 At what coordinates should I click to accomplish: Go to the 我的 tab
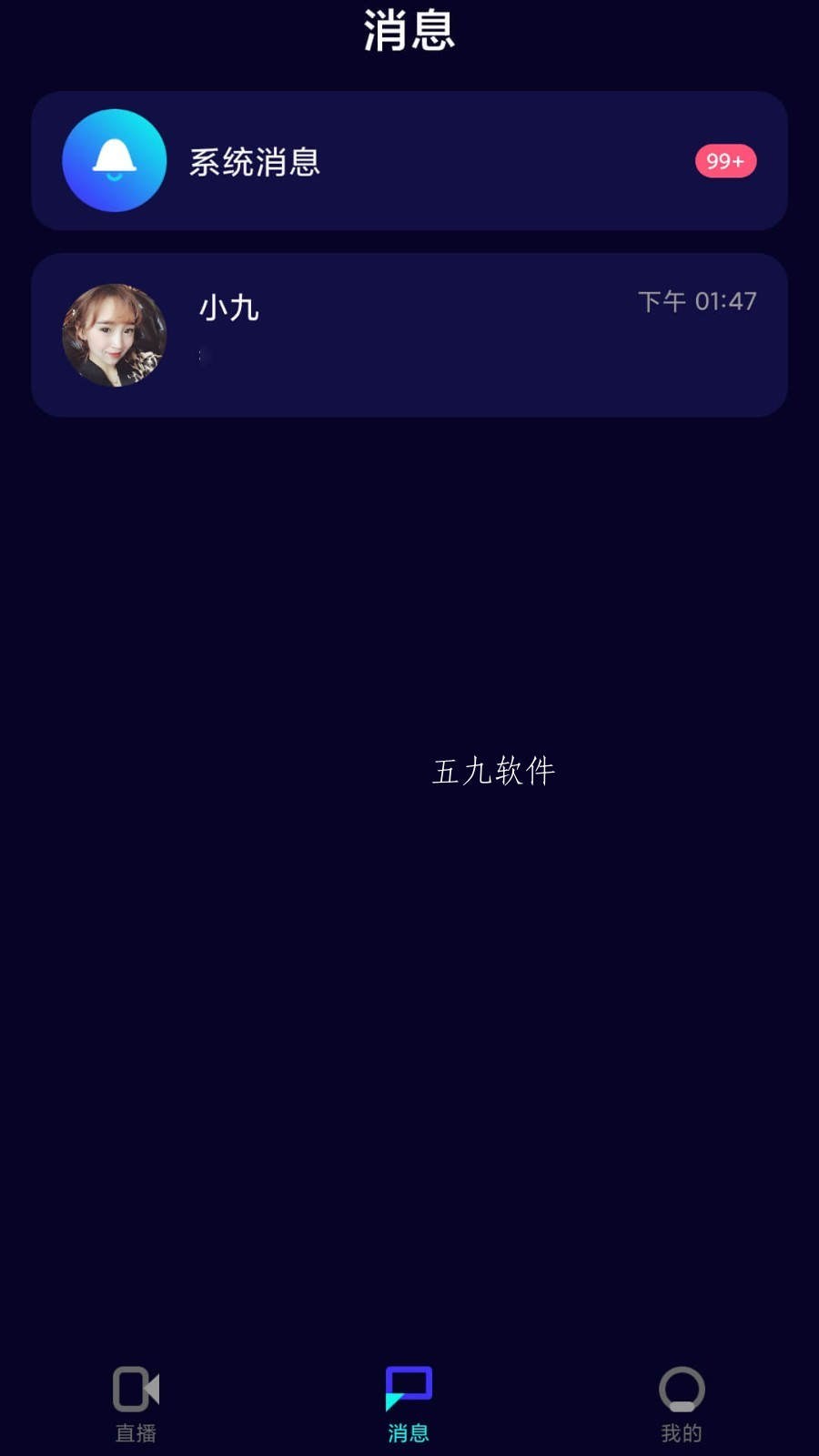click(x=682, y=1404)
